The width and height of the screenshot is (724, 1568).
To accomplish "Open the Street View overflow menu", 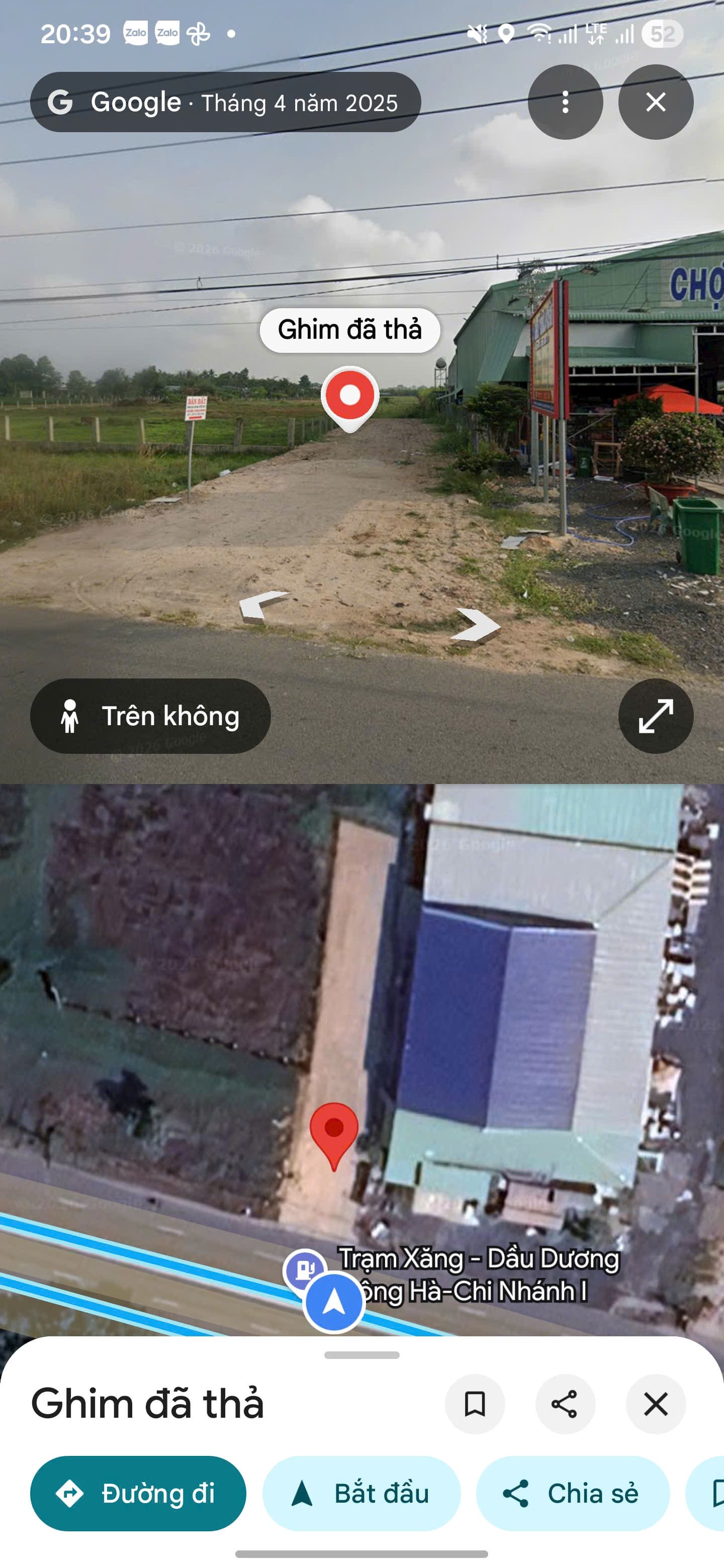I will (x=565, y=102).
